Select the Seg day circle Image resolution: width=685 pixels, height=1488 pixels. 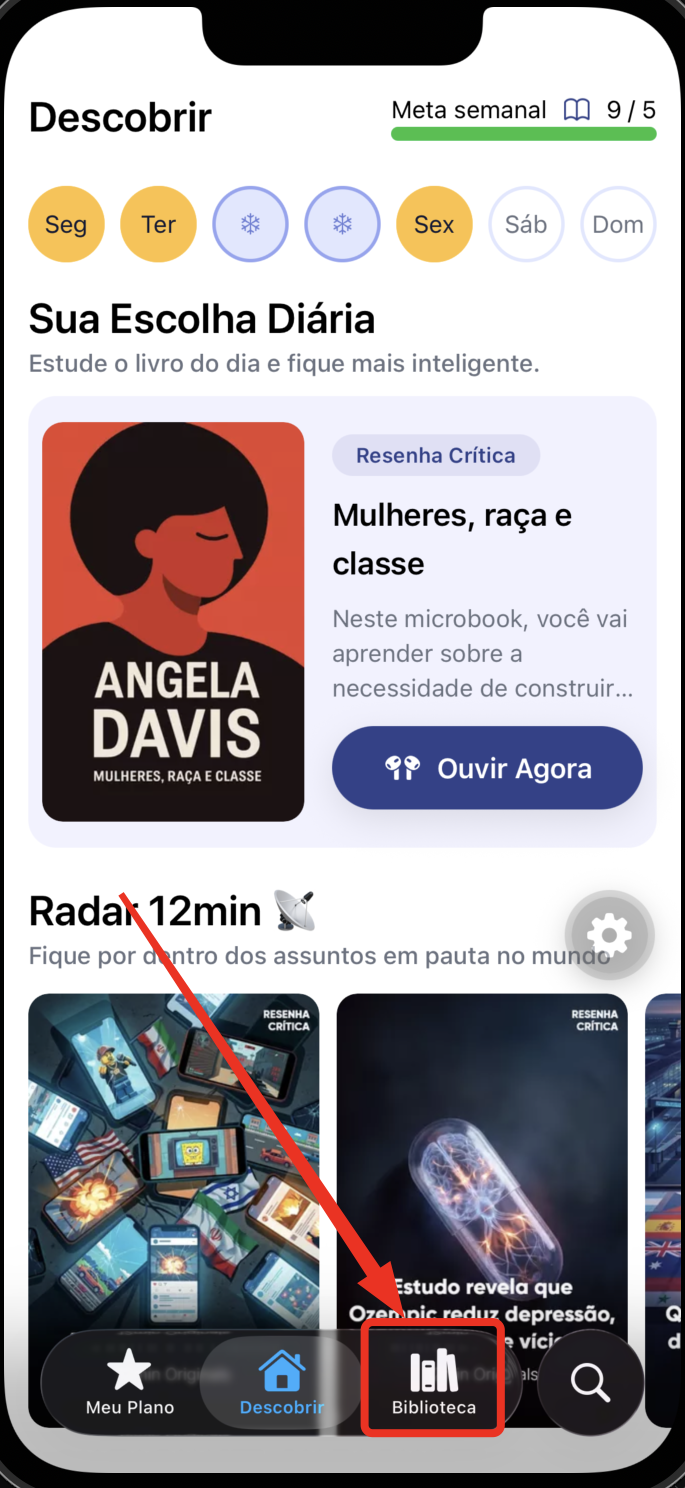66,224
